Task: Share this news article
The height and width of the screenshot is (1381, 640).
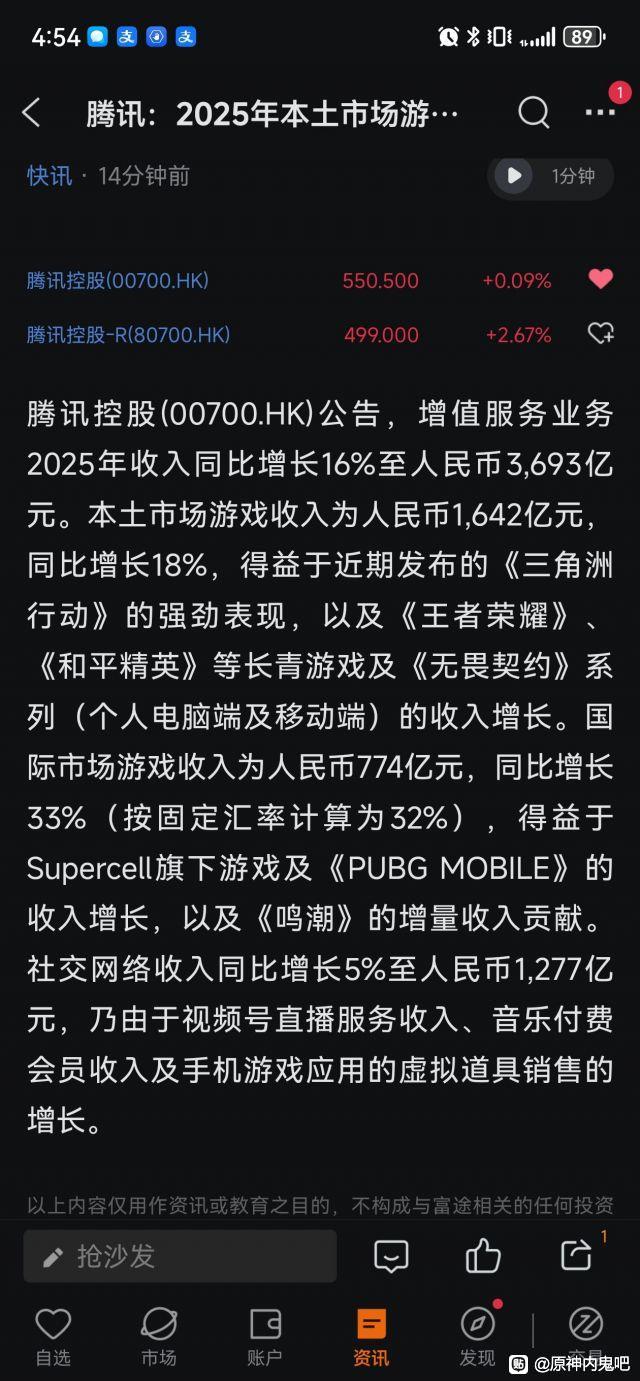Action: [576, 1256]
